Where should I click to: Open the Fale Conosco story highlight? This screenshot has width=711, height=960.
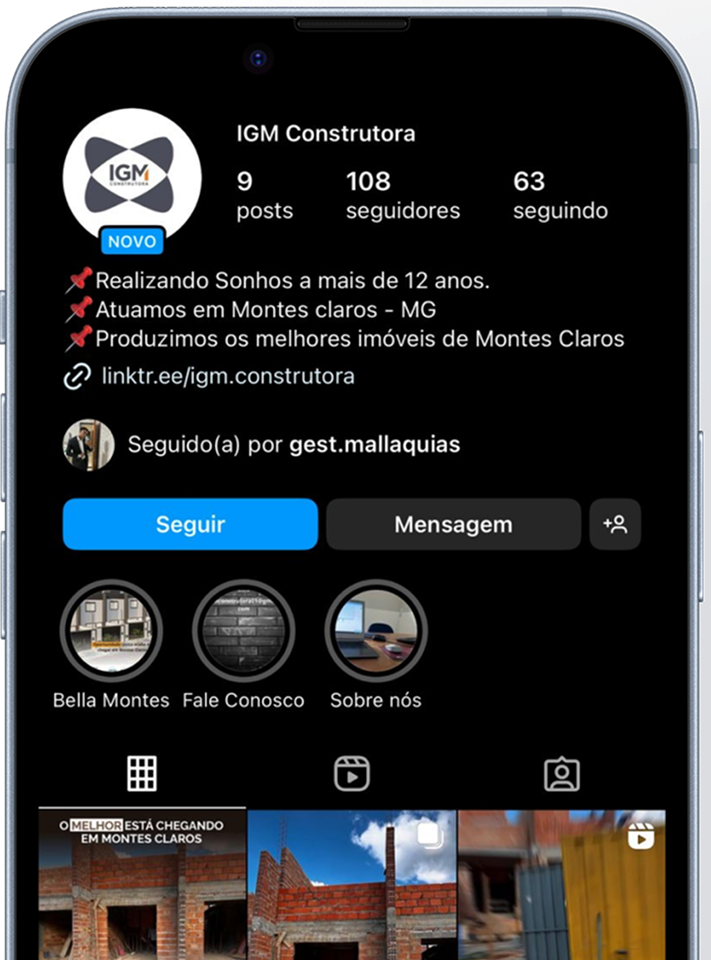pyautogui.click(x=243, y=631)
